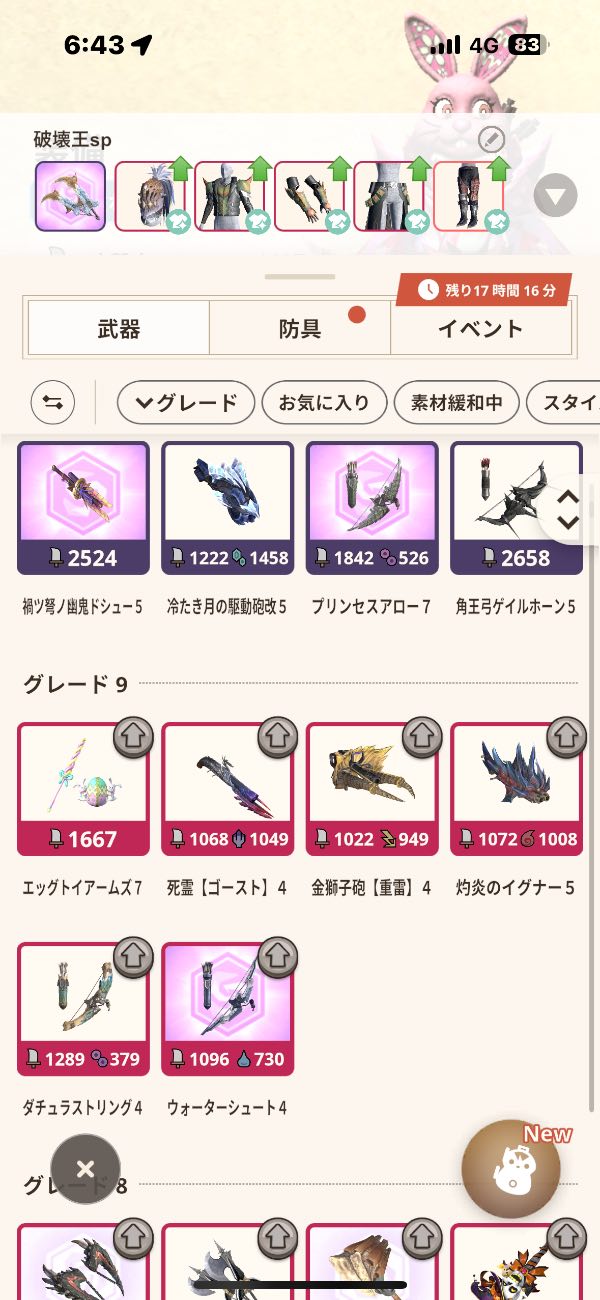Image resolution: width=600 pixels, height=1300 pixels.
Task: Open 金獅子砲【重雷】4 weapon card
Action: (372, 788)
